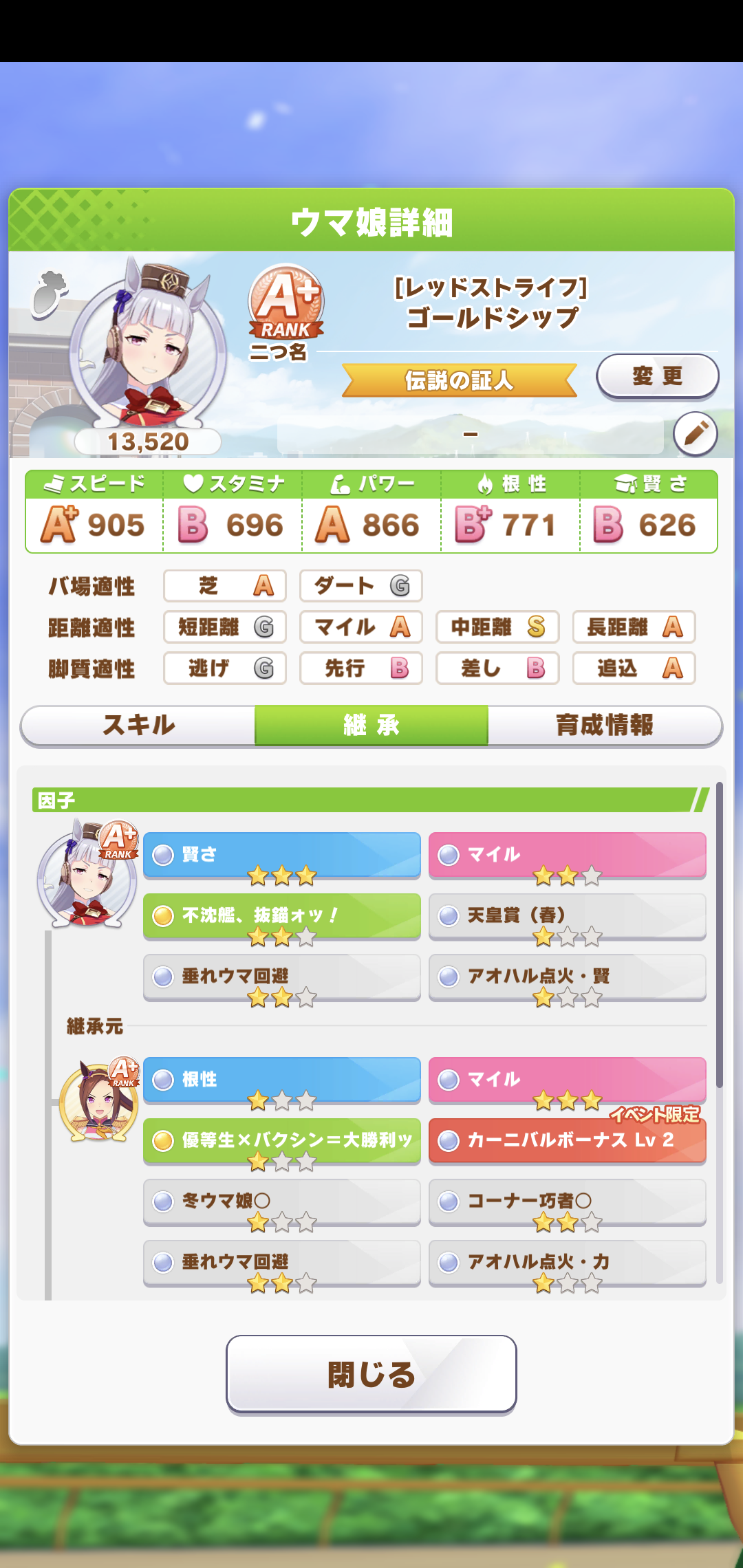This screenshot has width=743, height=1568.
Task: Edit memo with the pencil icon
Action: [x=695, y=434]
